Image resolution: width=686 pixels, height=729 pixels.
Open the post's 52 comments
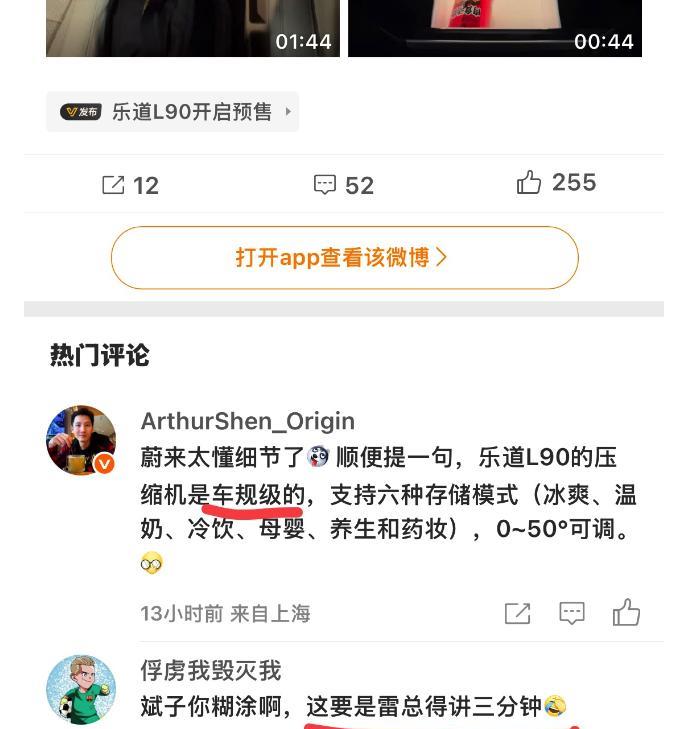[344, 185]
